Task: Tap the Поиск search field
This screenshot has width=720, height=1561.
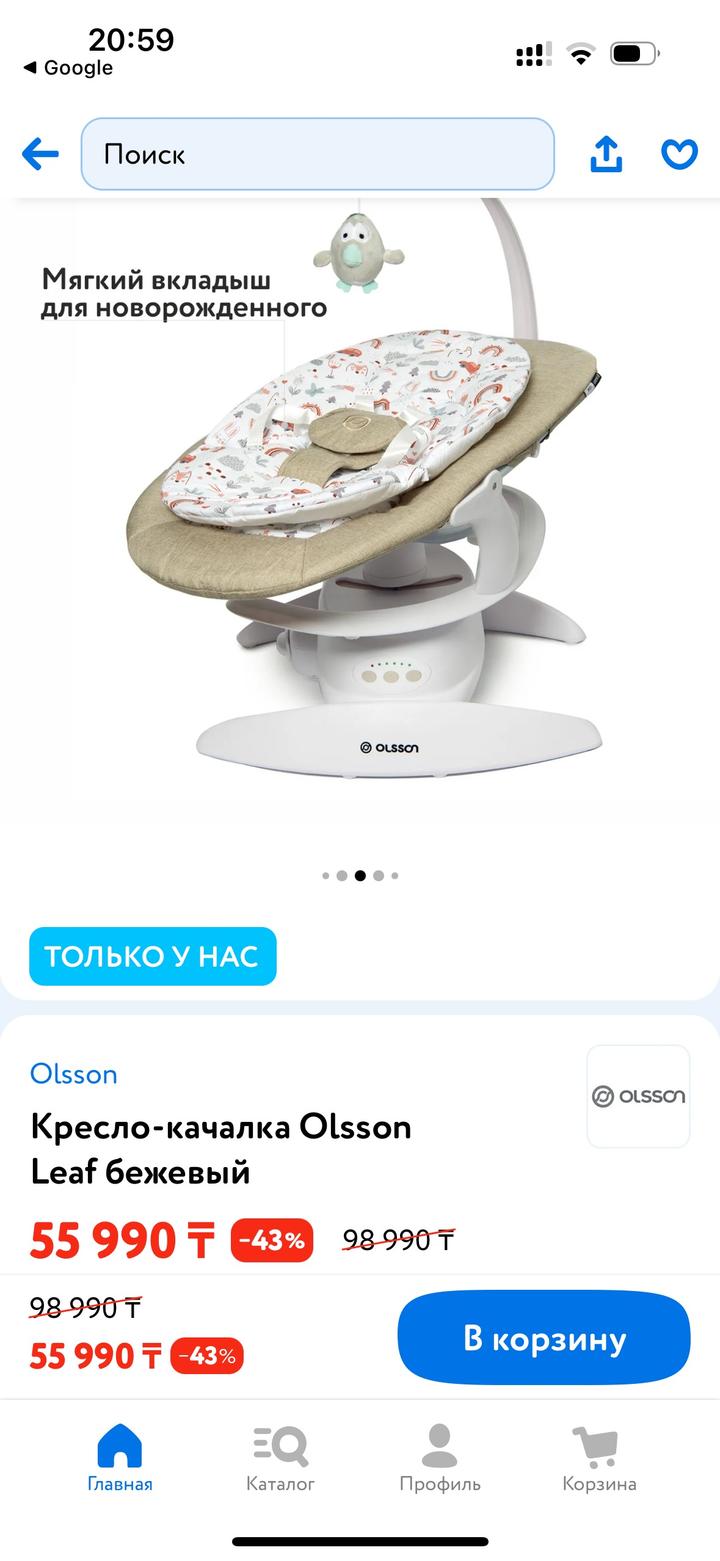Action: (317, 154)
